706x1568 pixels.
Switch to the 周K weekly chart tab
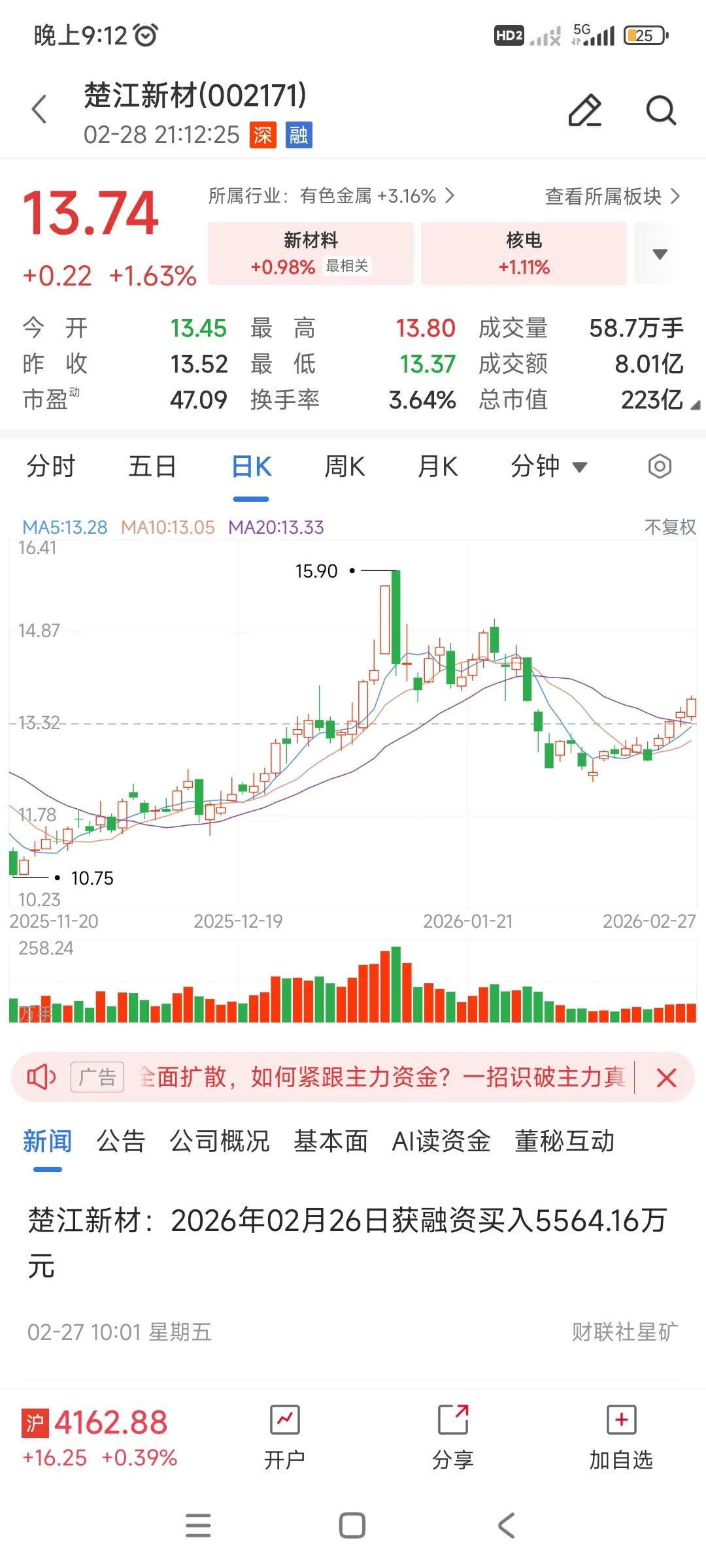tap(345, 466)
